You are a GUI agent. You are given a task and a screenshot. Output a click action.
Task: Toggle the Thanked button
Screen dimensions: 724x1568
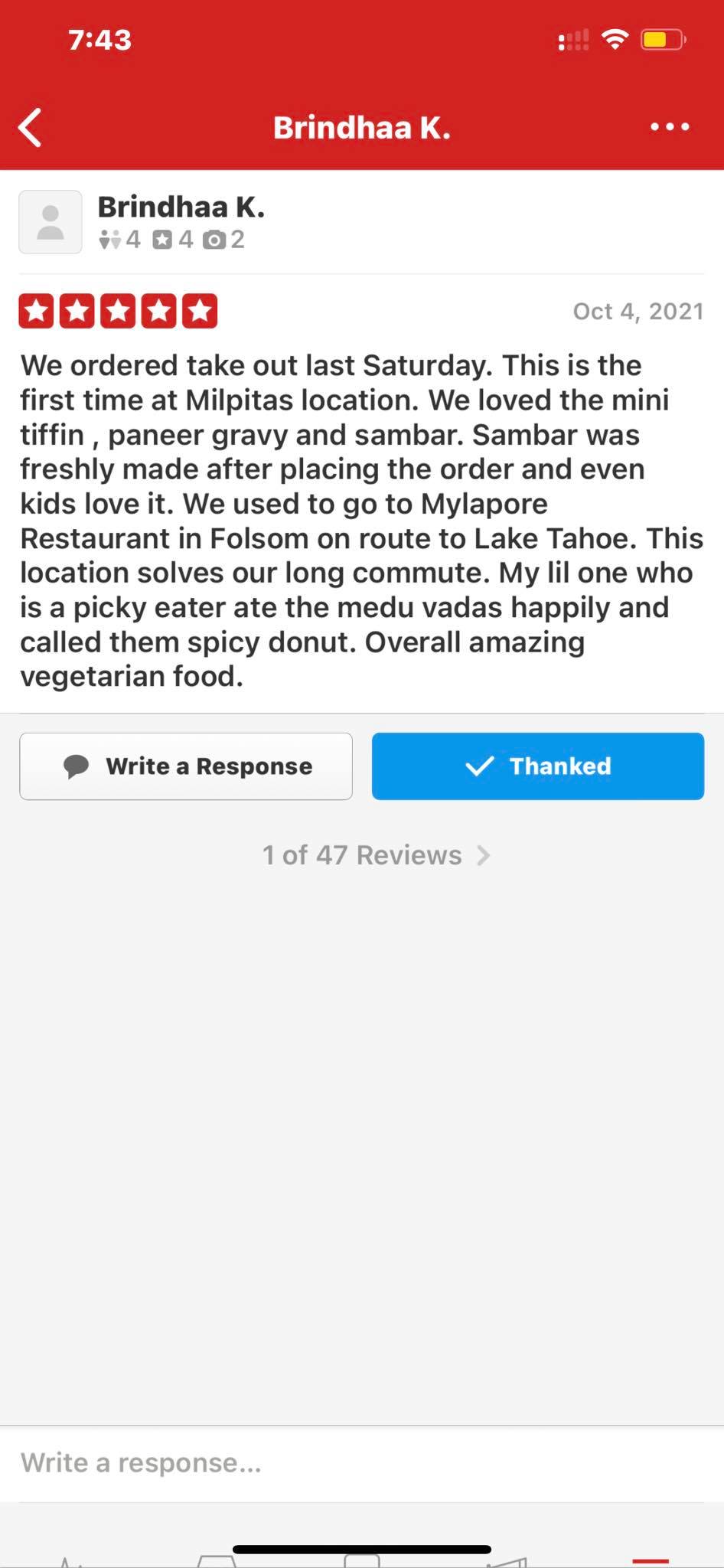pyautogui.click(x=537, y=766)
